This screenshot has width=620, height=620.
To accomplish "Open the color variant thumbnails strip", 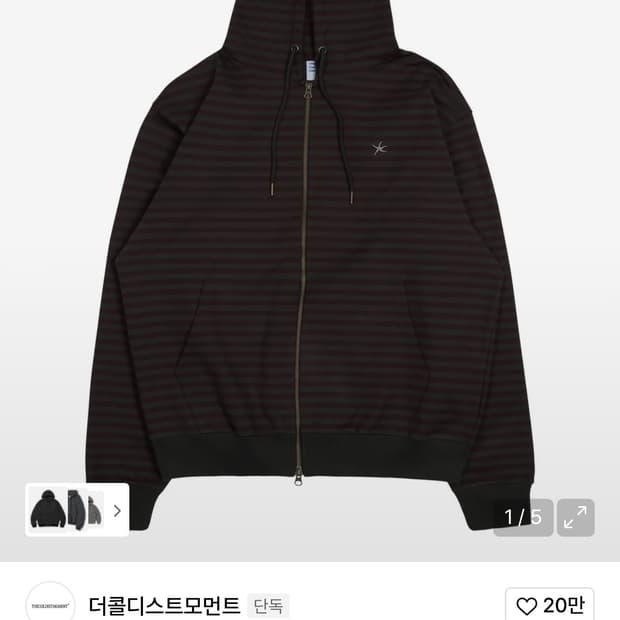I will (x=77, y=510).
